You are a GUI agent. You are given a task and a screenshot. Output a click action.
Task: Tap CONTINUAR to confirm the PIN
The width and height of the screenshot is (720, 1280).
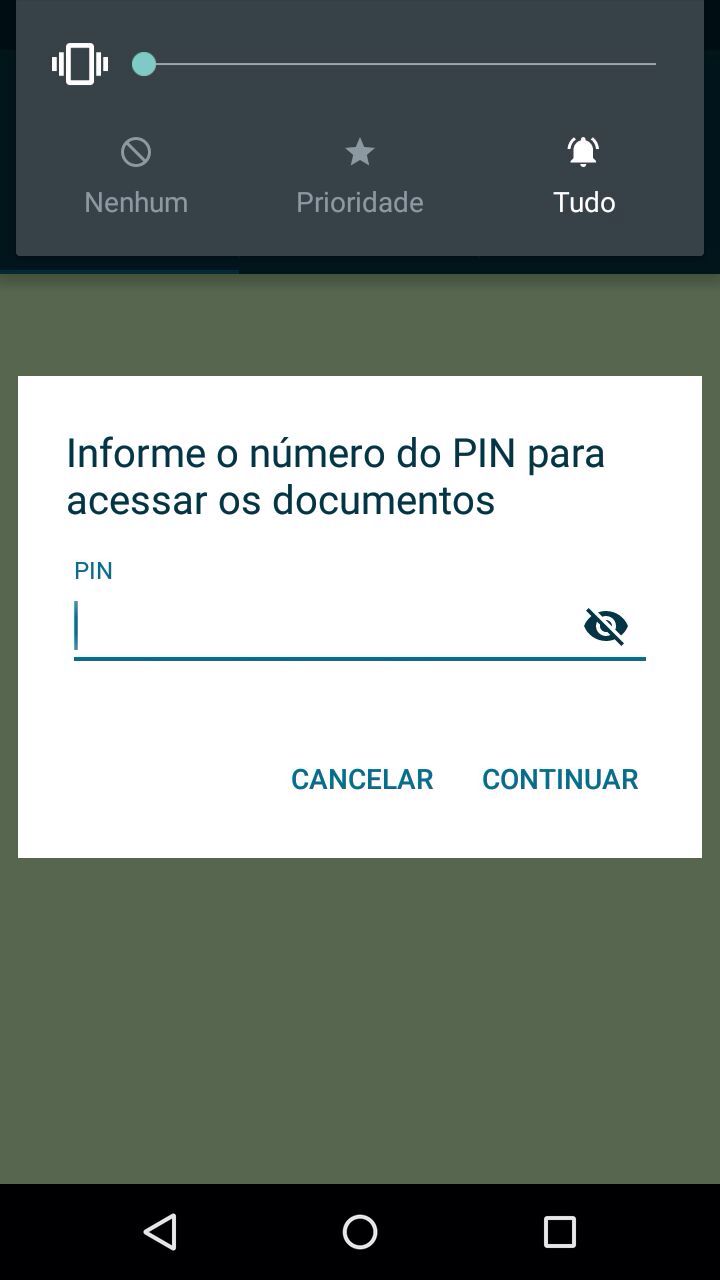pos(560,779)
